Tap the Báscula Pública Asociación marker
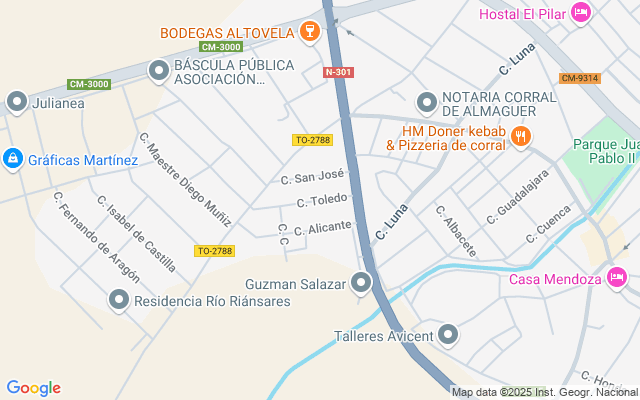Image resolution: width=640 pixels, height=400 pixels. (x=158, y=71)
